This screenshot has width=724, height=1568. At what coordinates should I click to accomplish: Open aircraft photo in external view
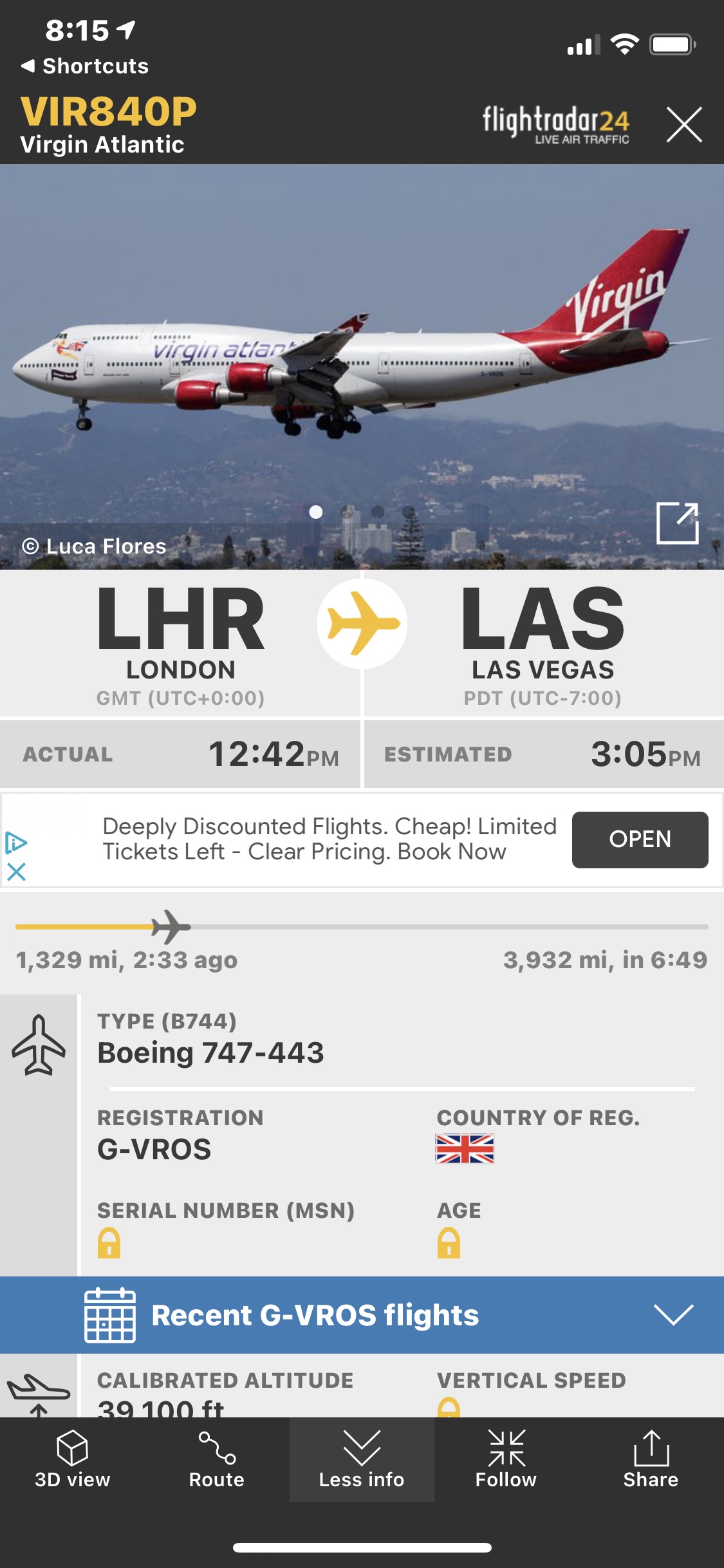coord(677,523)
